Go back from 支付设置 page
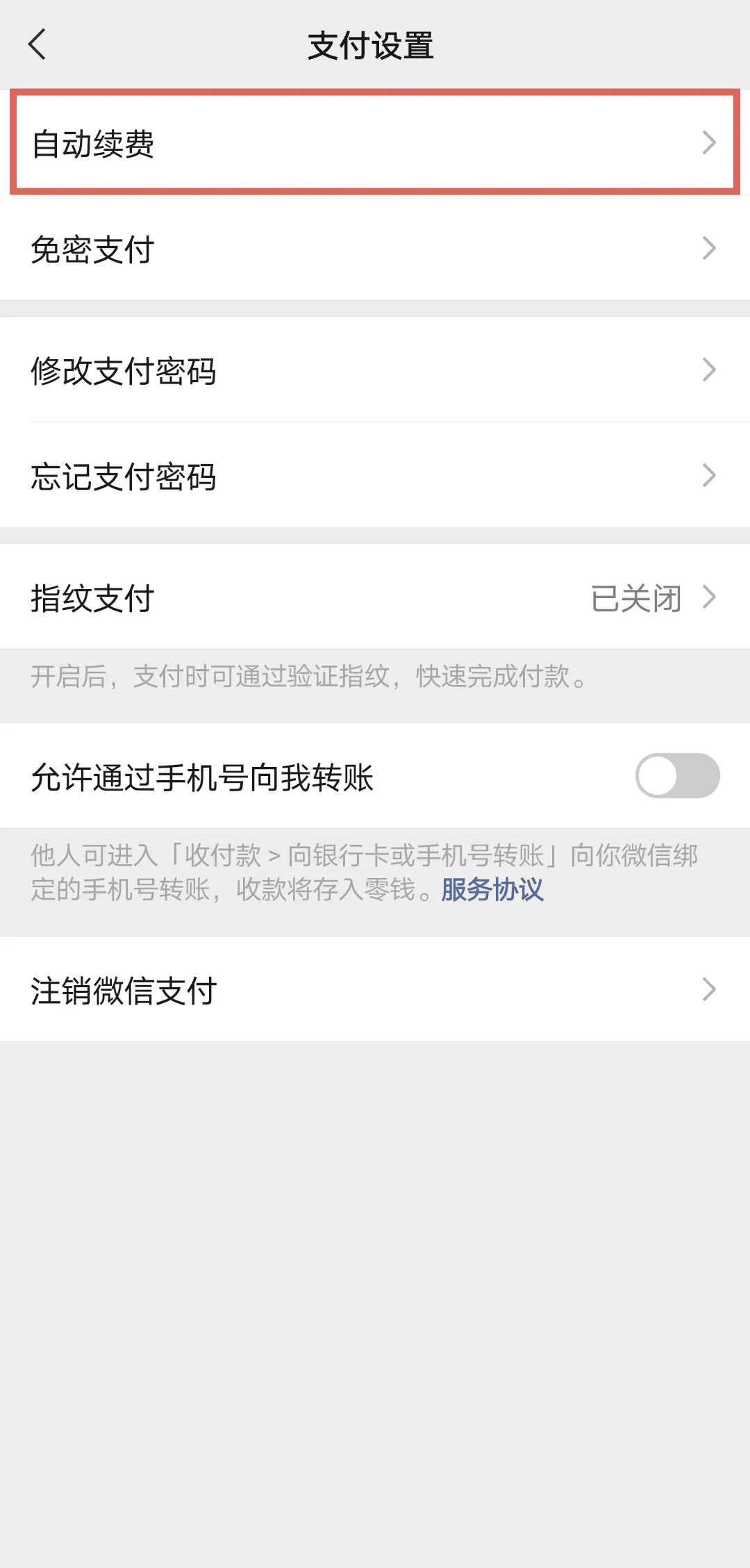 coord(37,45)
